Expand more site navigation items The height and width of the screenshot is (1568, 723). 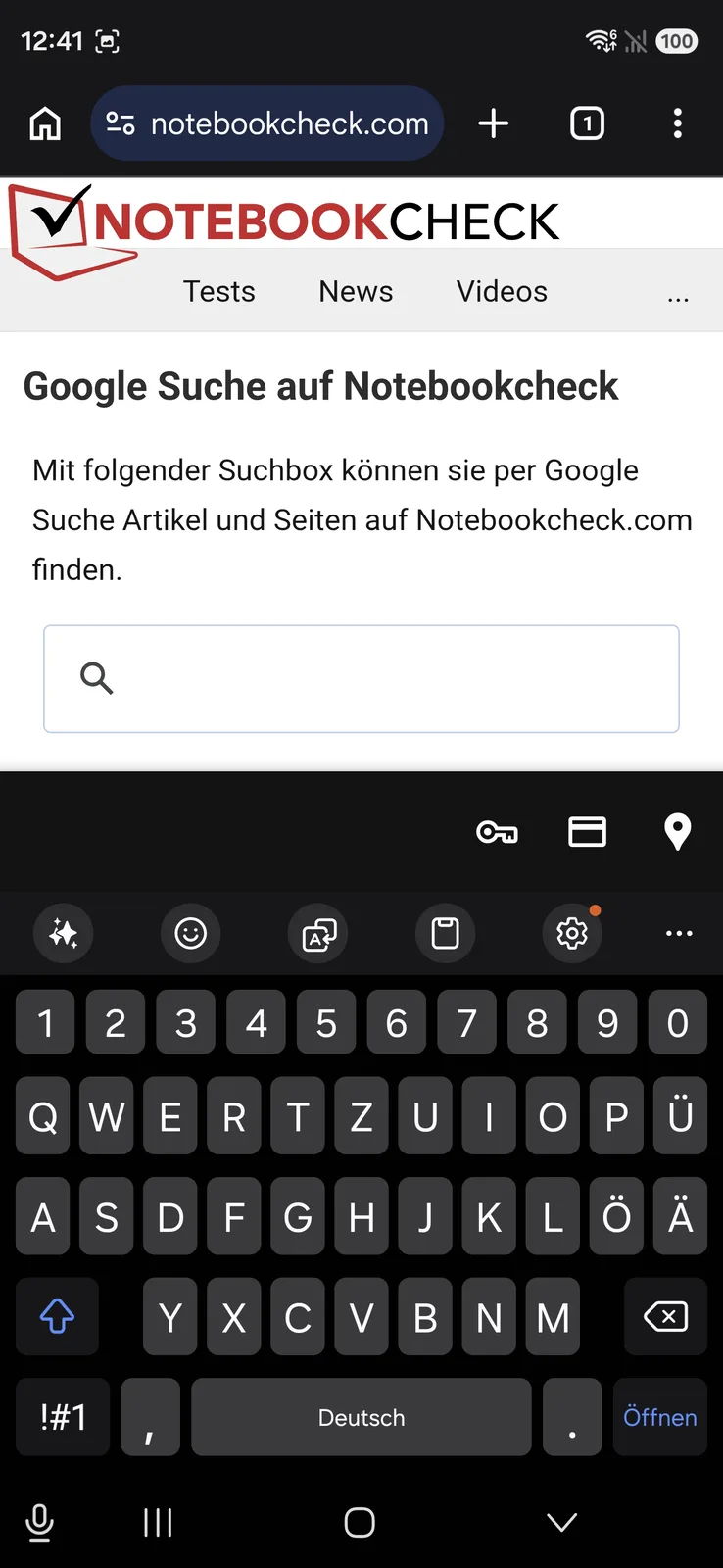tap(677, 294)
